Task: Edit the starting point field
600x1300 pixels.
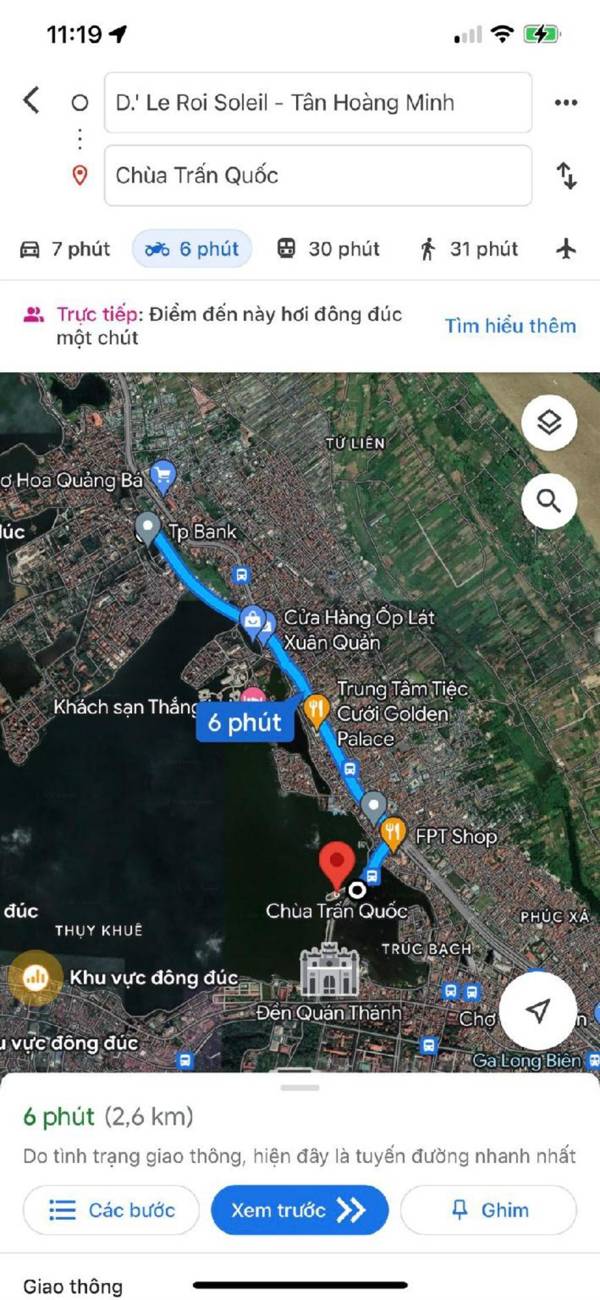Action: point(318,102)
